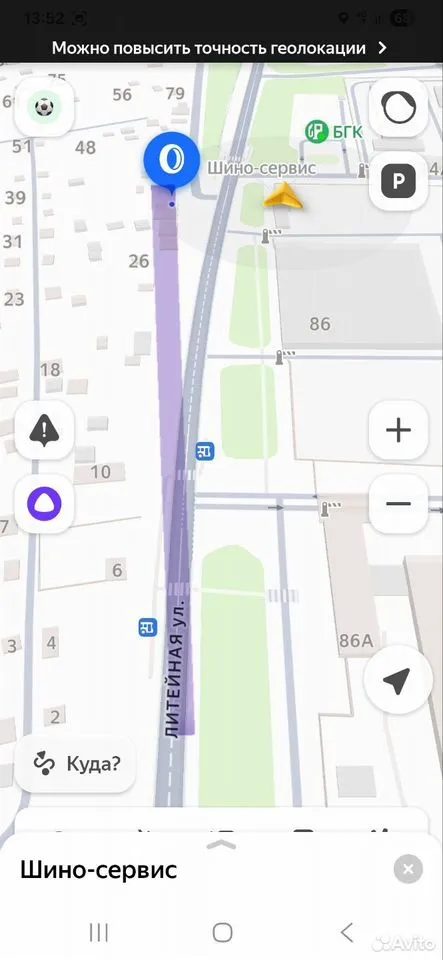Zoom in with the plus button
Image resolution: width=443 pixels, height=960 pixels.
point(398,430)
